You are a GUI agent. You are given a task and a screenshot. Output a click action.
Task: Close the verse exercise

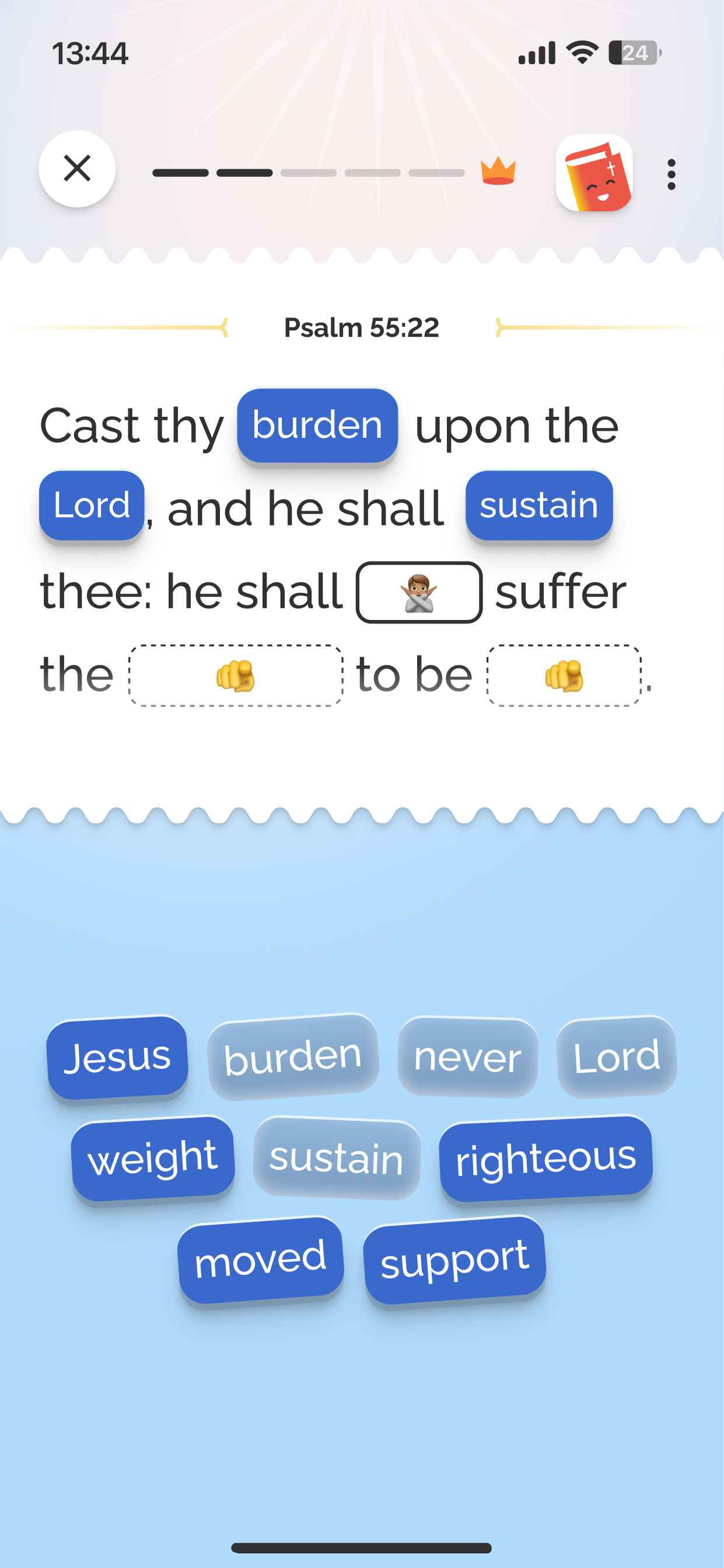click(x=77, y=169)
